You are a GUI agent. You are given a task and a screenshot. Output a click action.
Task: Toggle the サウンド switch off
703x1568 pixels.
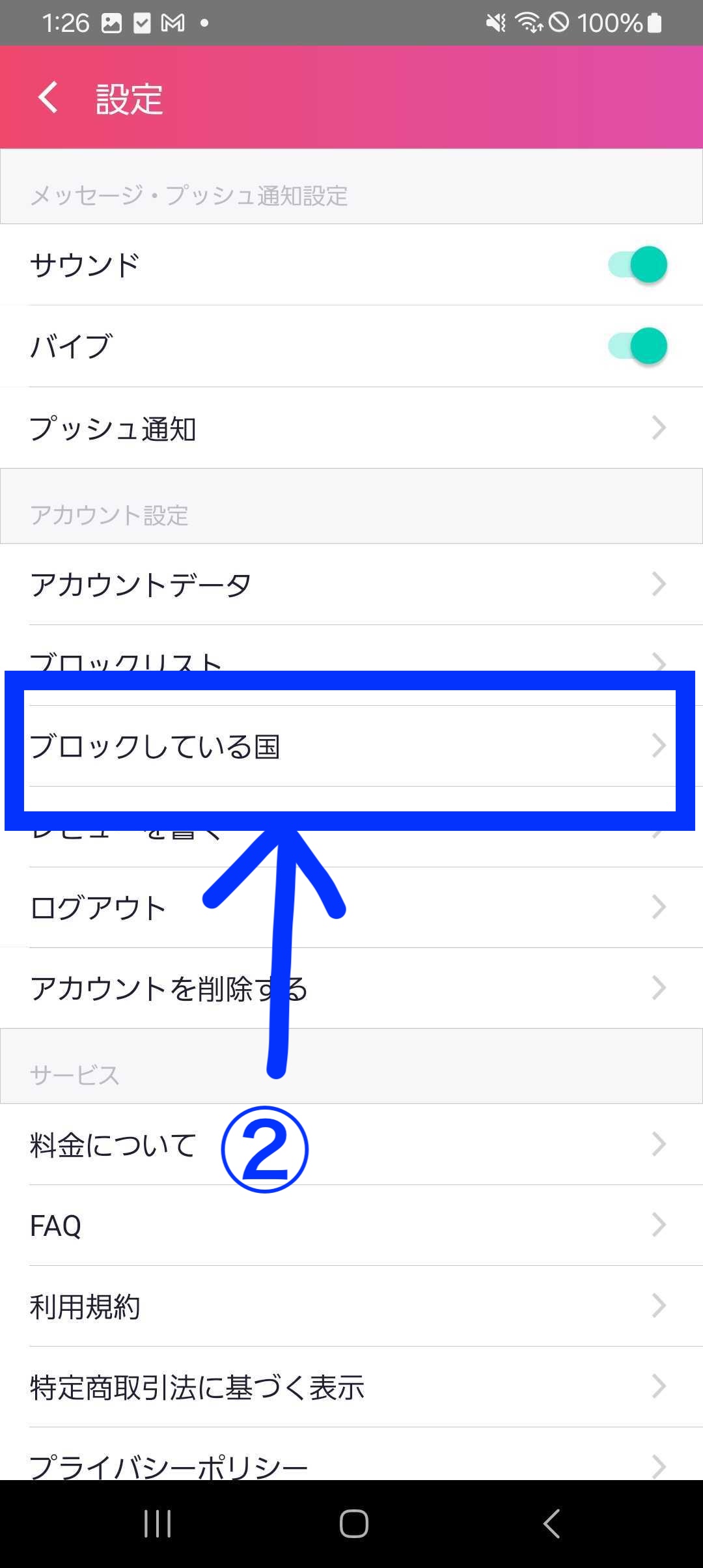tap(637, 265)
